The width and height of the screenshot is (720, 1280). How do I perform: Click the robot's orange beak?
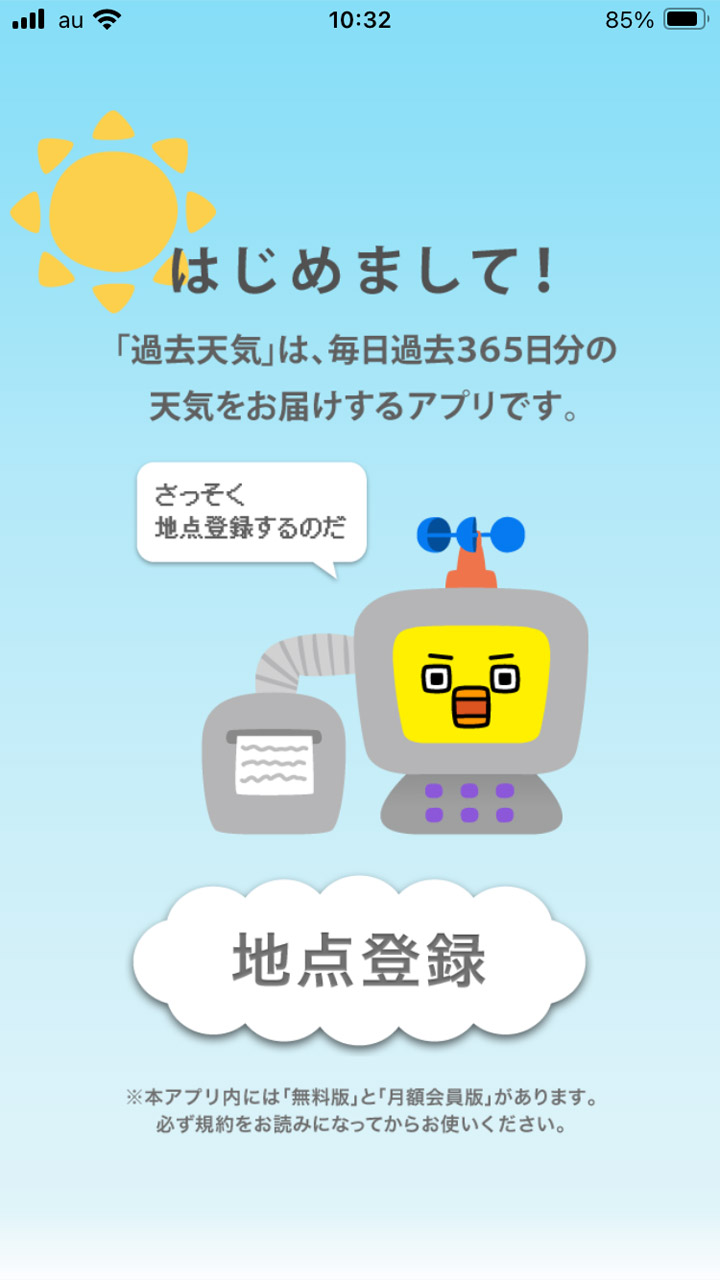(x=470, y=705)
